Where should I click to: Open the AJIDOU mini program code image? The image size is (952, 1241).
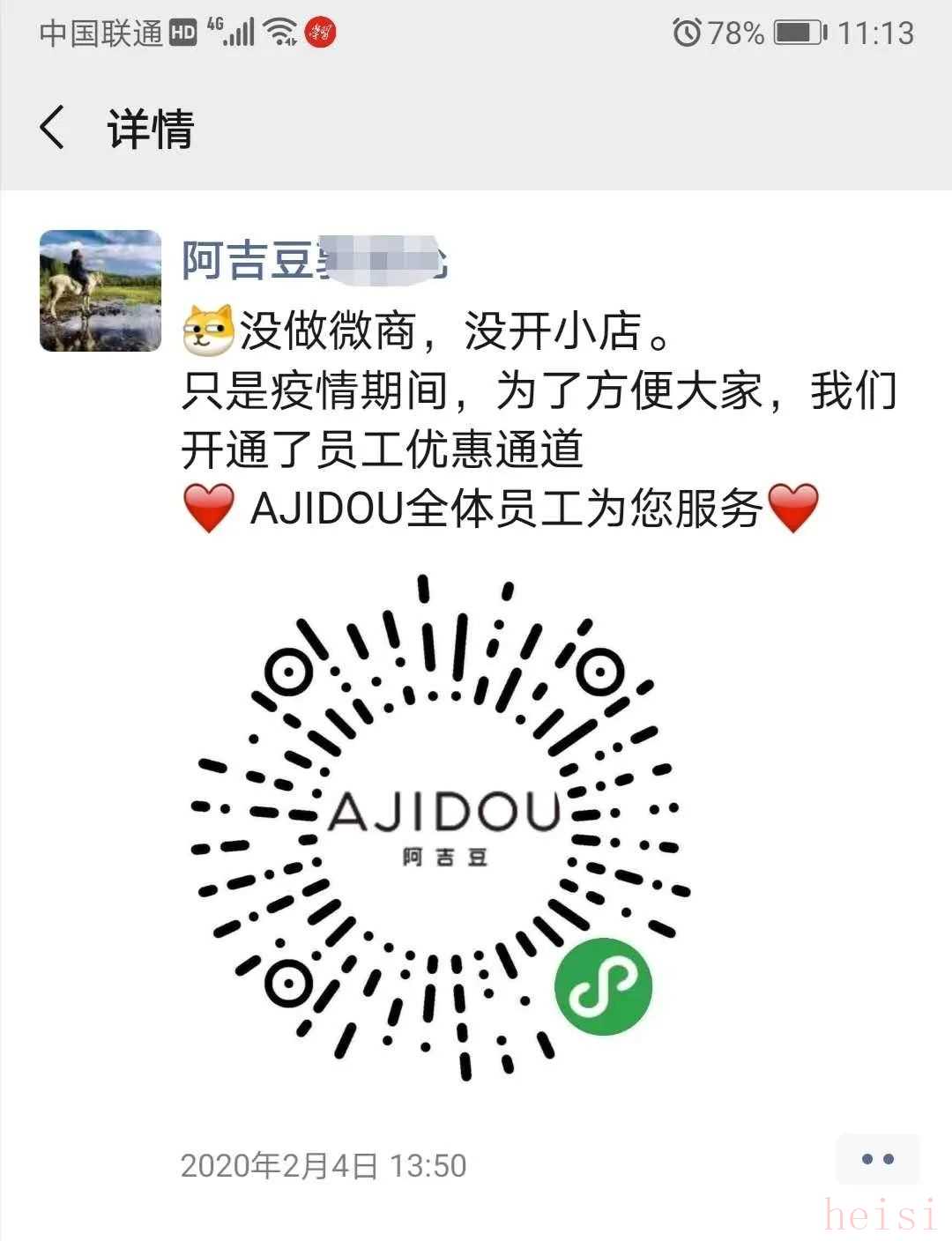coord(441,827)
